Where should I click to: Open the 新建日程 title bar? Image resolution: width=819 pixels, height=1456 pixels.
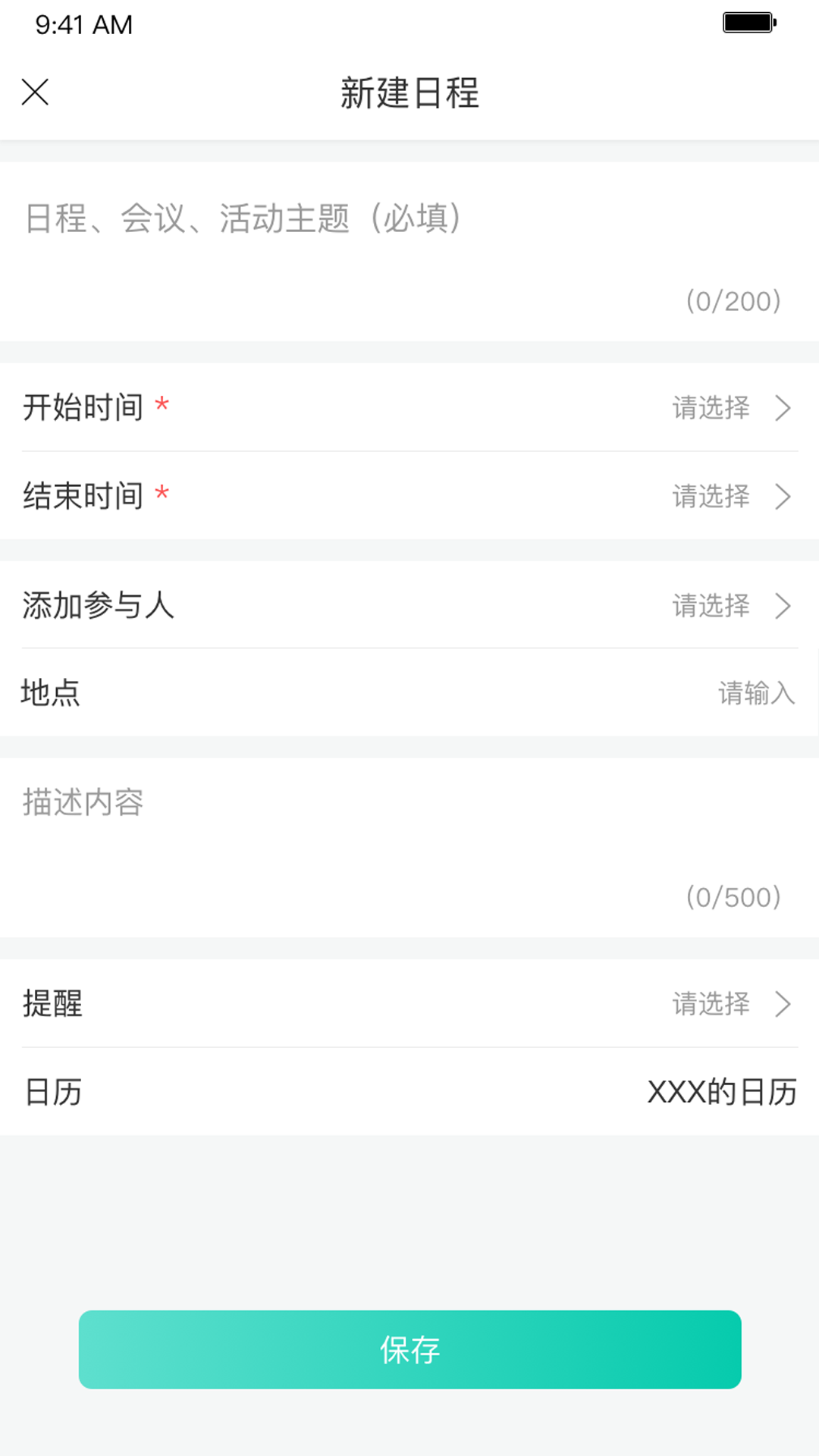409,92
